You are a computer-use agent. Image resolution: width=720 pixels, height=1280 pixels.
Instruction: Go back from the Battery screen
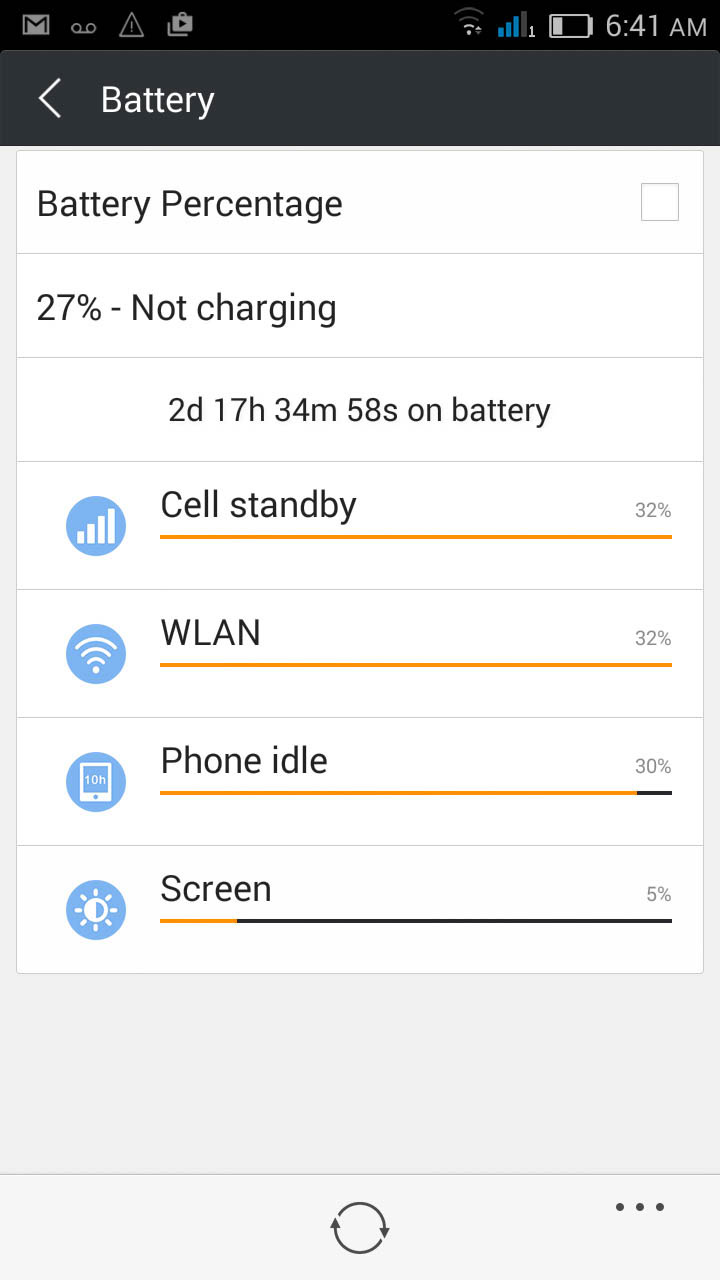pos(50,100)
